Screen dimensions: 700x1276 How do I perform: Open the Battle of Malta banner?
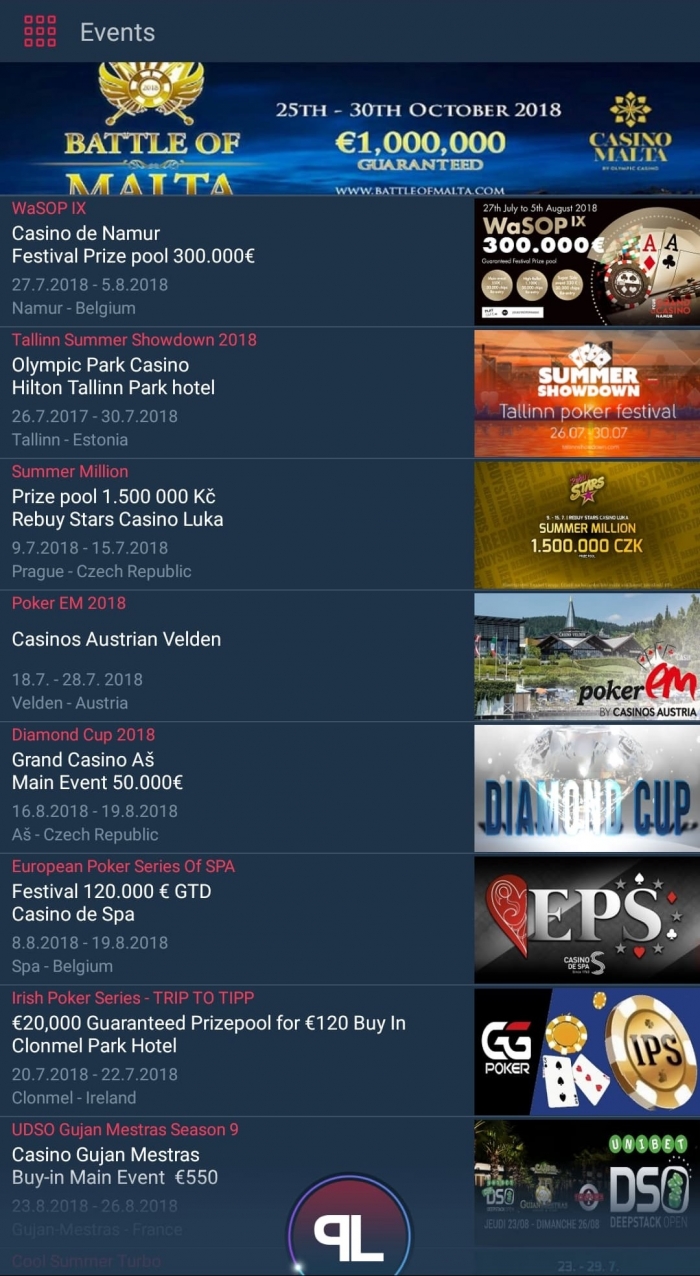tap(350, 128)
